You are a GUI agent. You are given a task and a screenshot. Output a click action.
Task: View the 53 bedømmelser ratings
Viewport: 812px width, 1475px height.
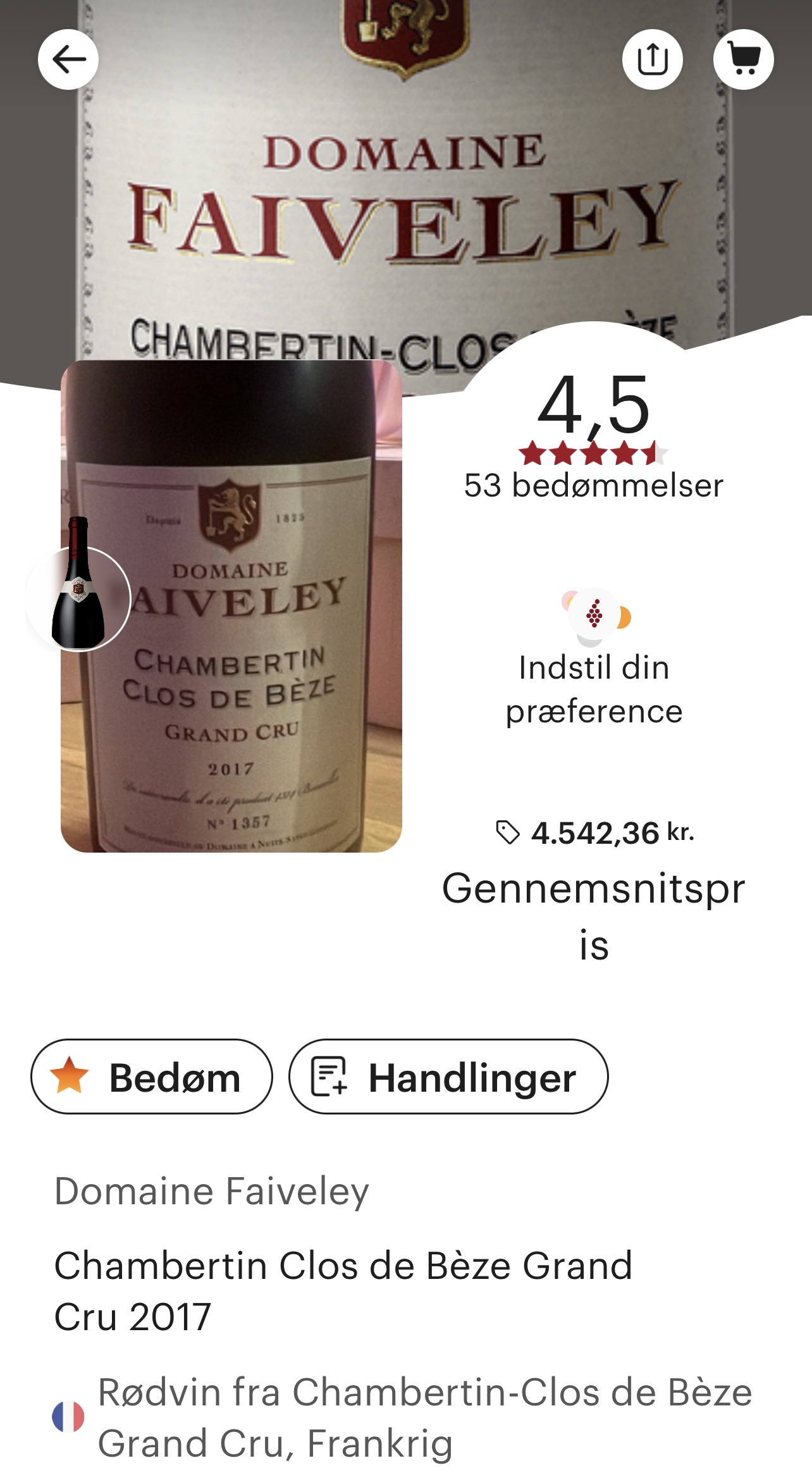click(x=593, y=486)
